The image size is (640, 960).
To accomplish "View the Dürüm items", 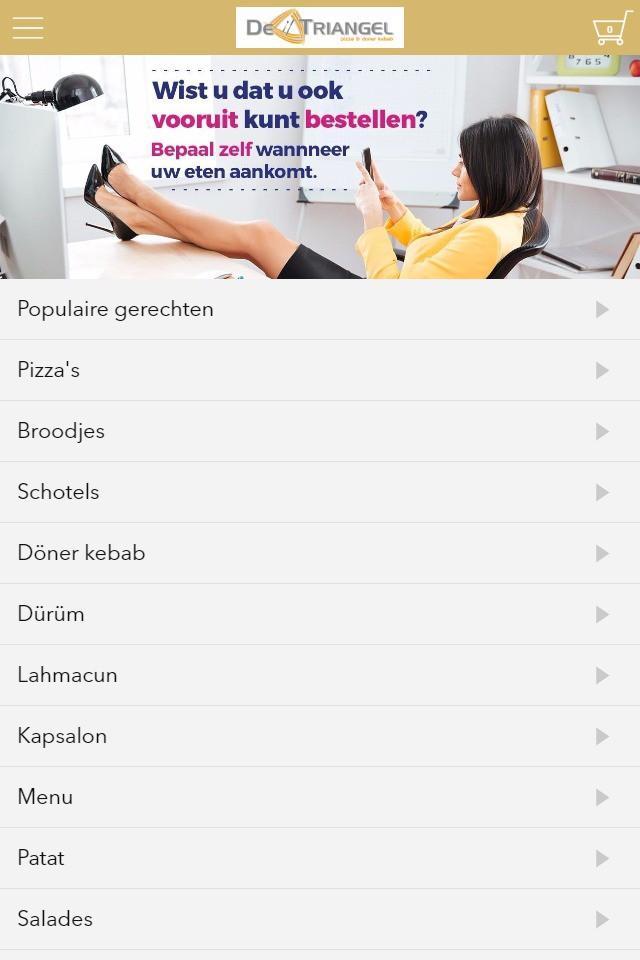I will tap(320, 614).
